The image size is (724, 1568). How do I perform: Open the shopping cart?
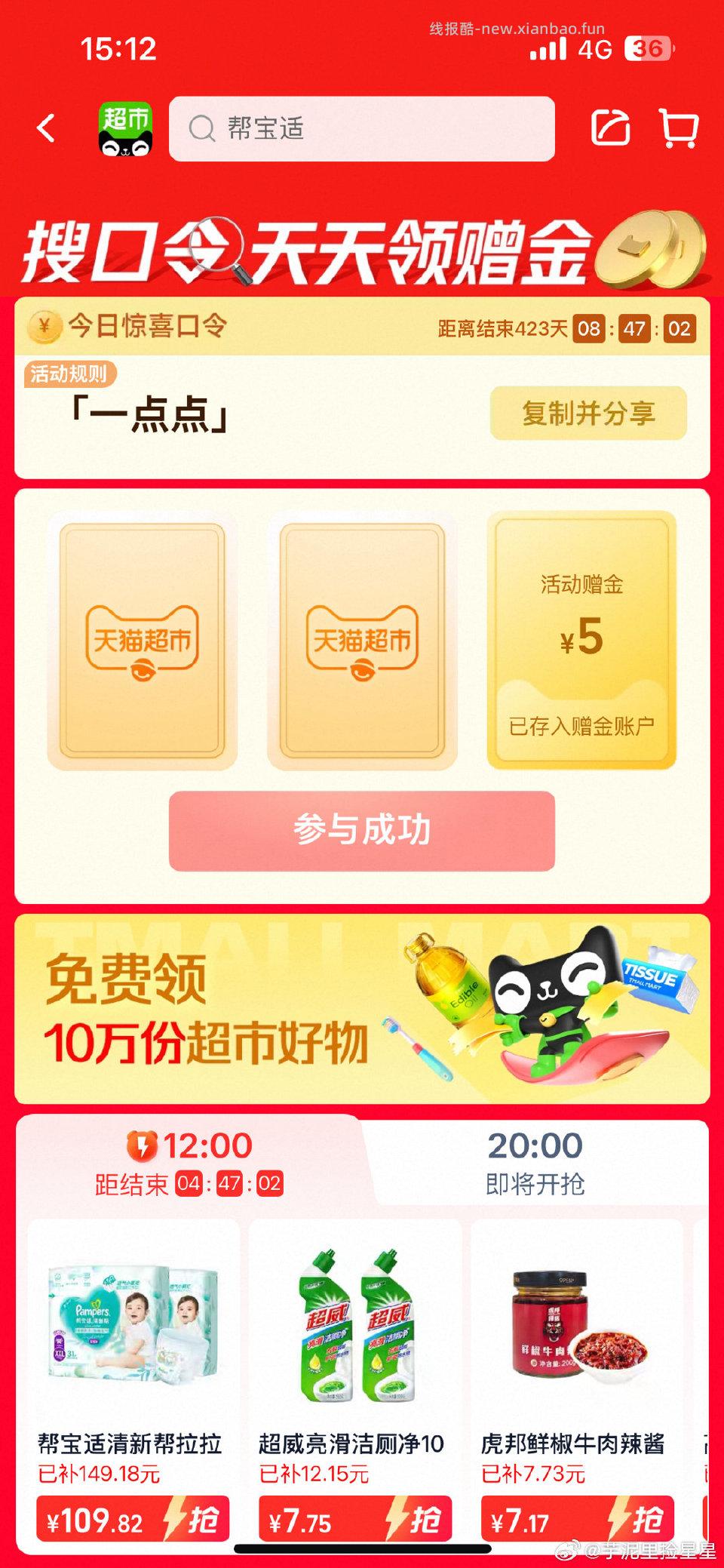[679, 128]
